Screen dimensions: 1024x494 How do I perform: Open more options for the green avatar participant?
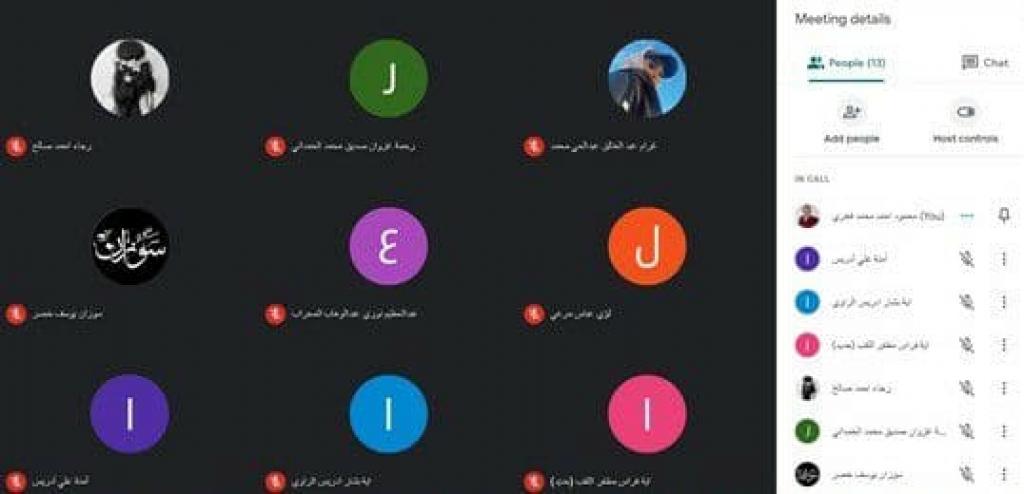tap(1004, 431)
